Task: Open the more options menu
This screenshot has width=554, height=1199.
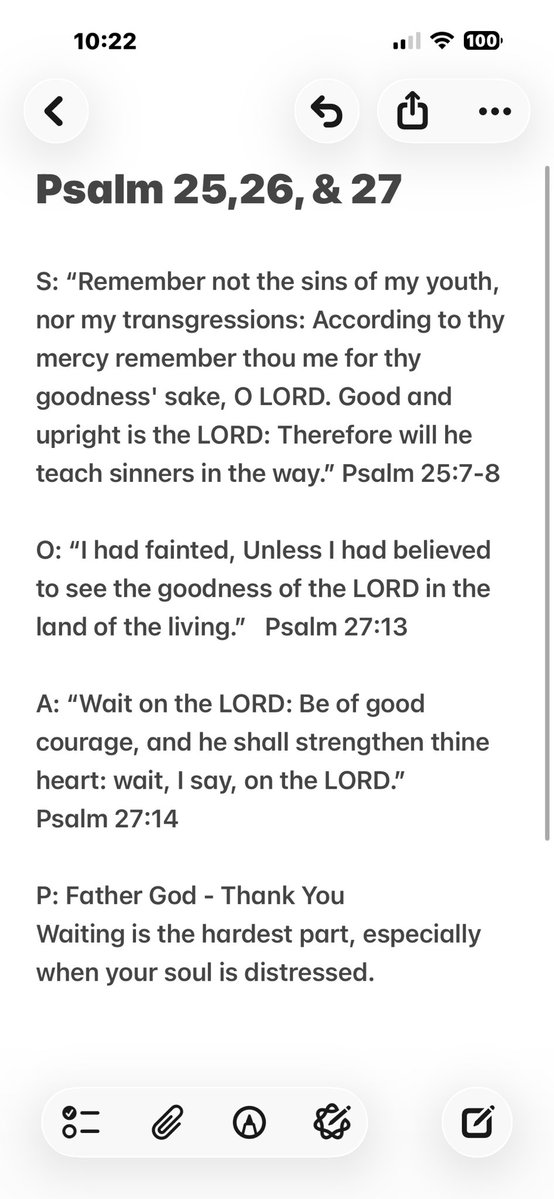Action: click(x=494, y=112)
